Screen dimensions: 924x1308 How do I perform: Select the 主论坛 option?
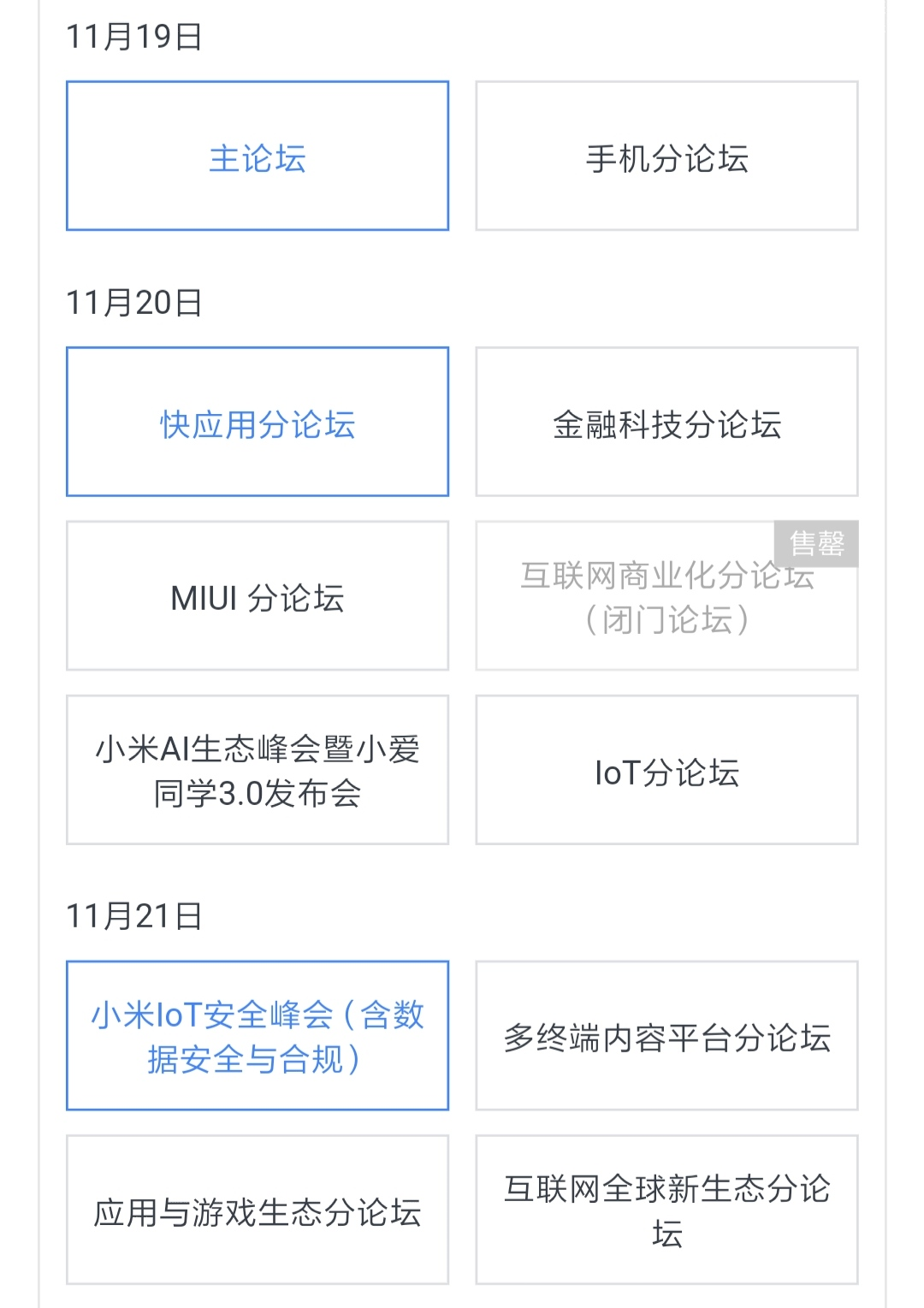258,157
